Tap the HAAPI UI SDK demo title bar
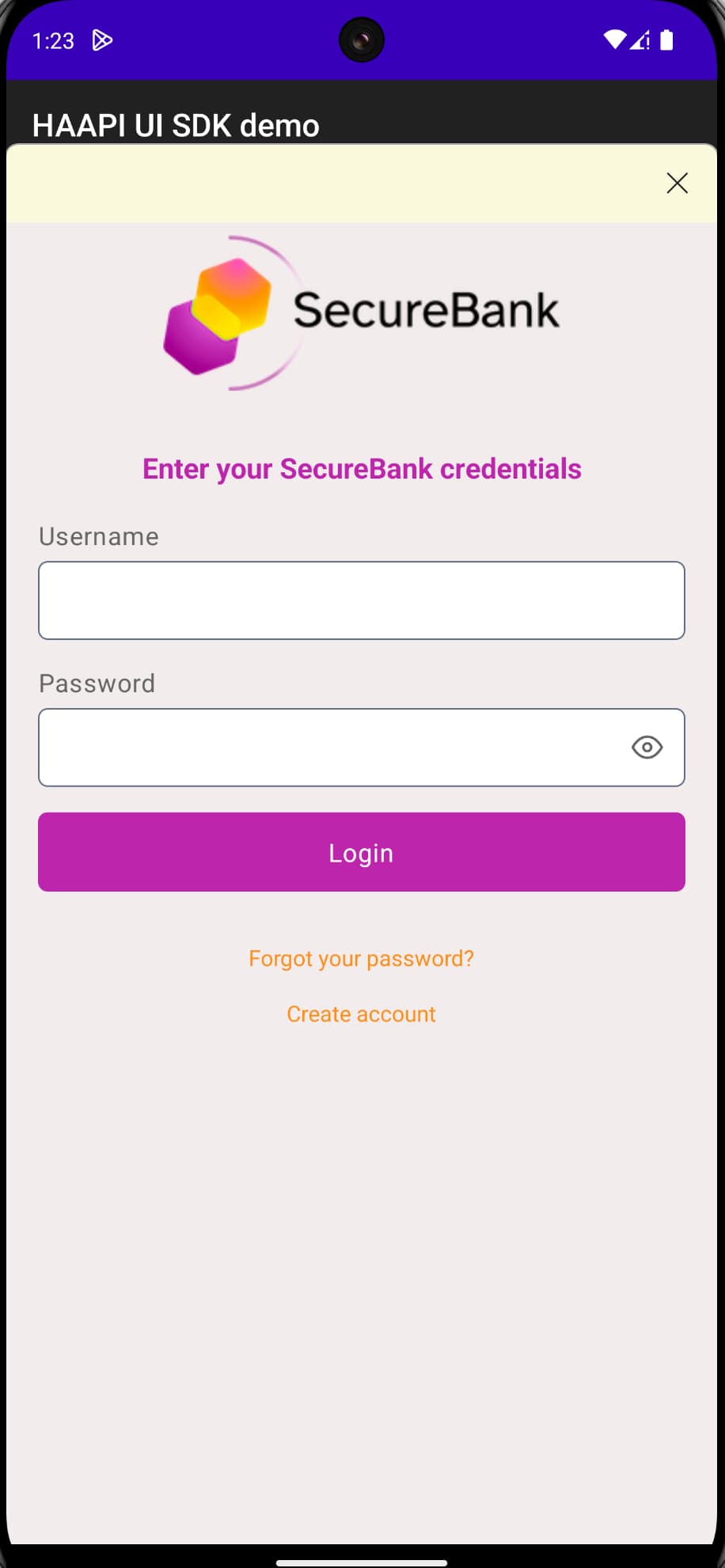 click(175, 125)
